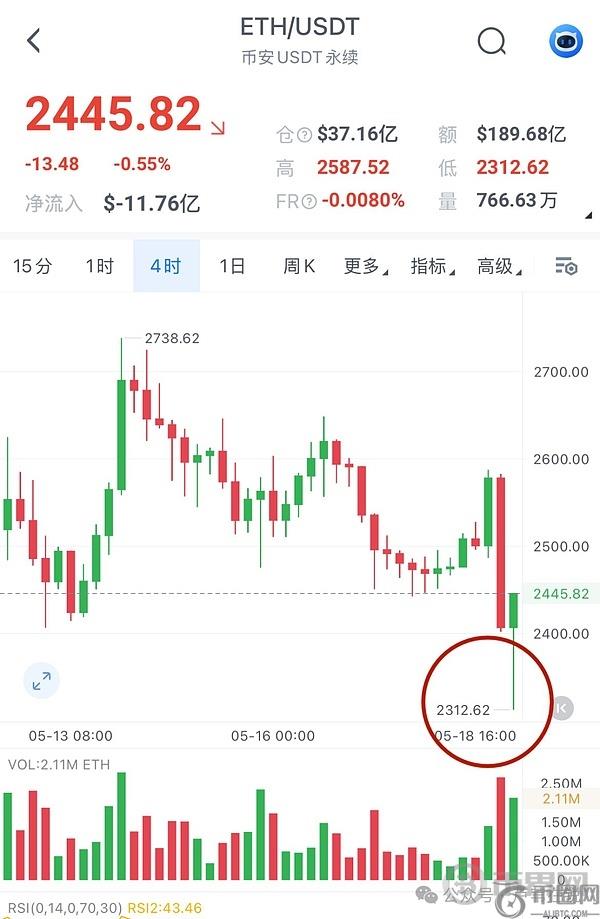Open the 指标 indicators dropdown
The image size is (600, 919).
(433, 266)
